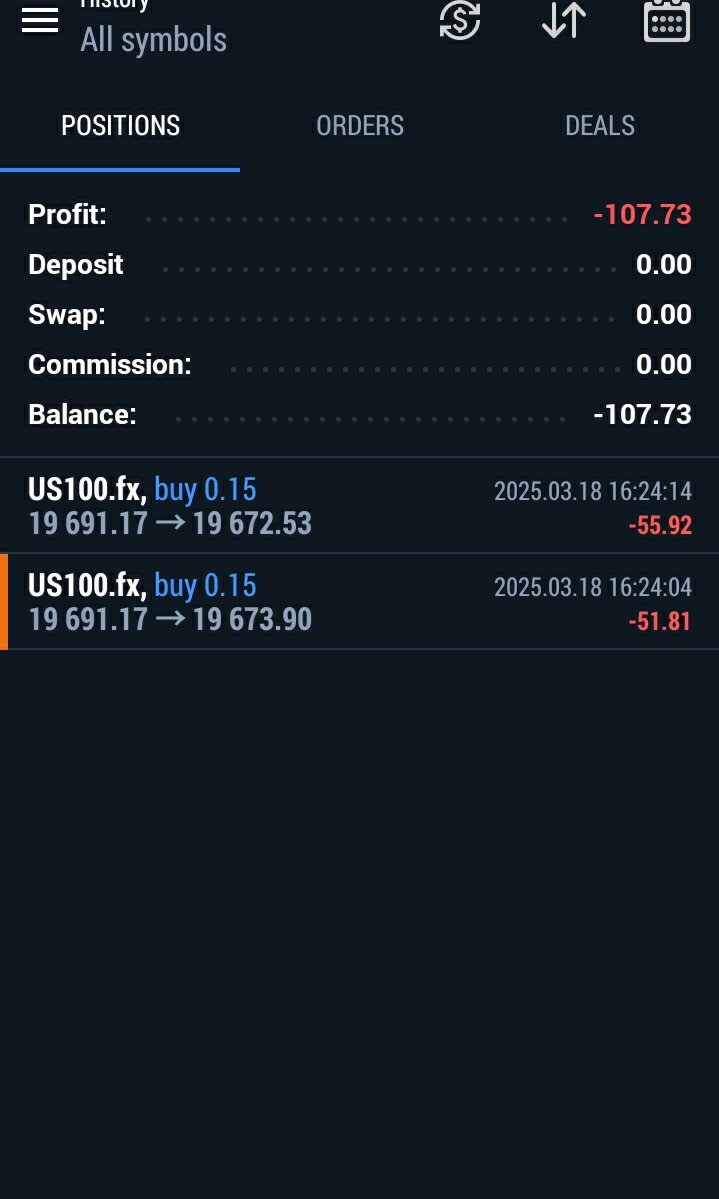719x1199 pixels.
Task: Open US100.fx position closed at 19 672.53
Action: [360, 506]
